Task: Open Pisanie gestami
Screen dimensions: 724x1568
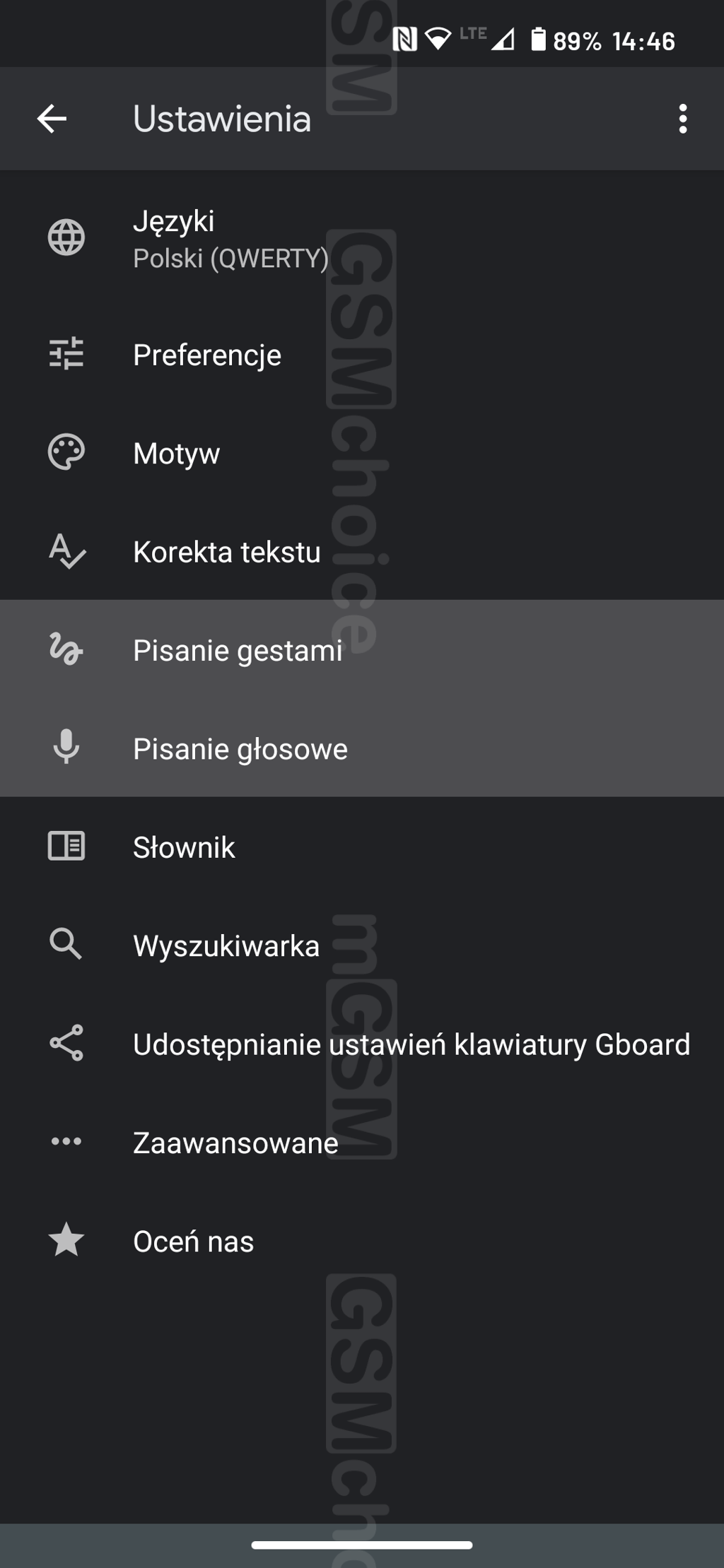Action: 362,649
